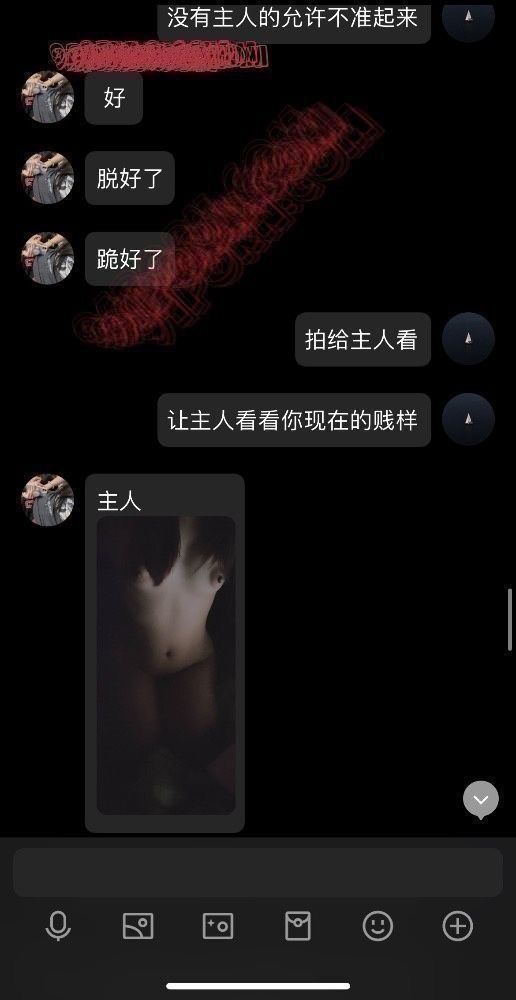Tap the red packet icon
This screenshot has width=516, height=1000.
[298, 925]
